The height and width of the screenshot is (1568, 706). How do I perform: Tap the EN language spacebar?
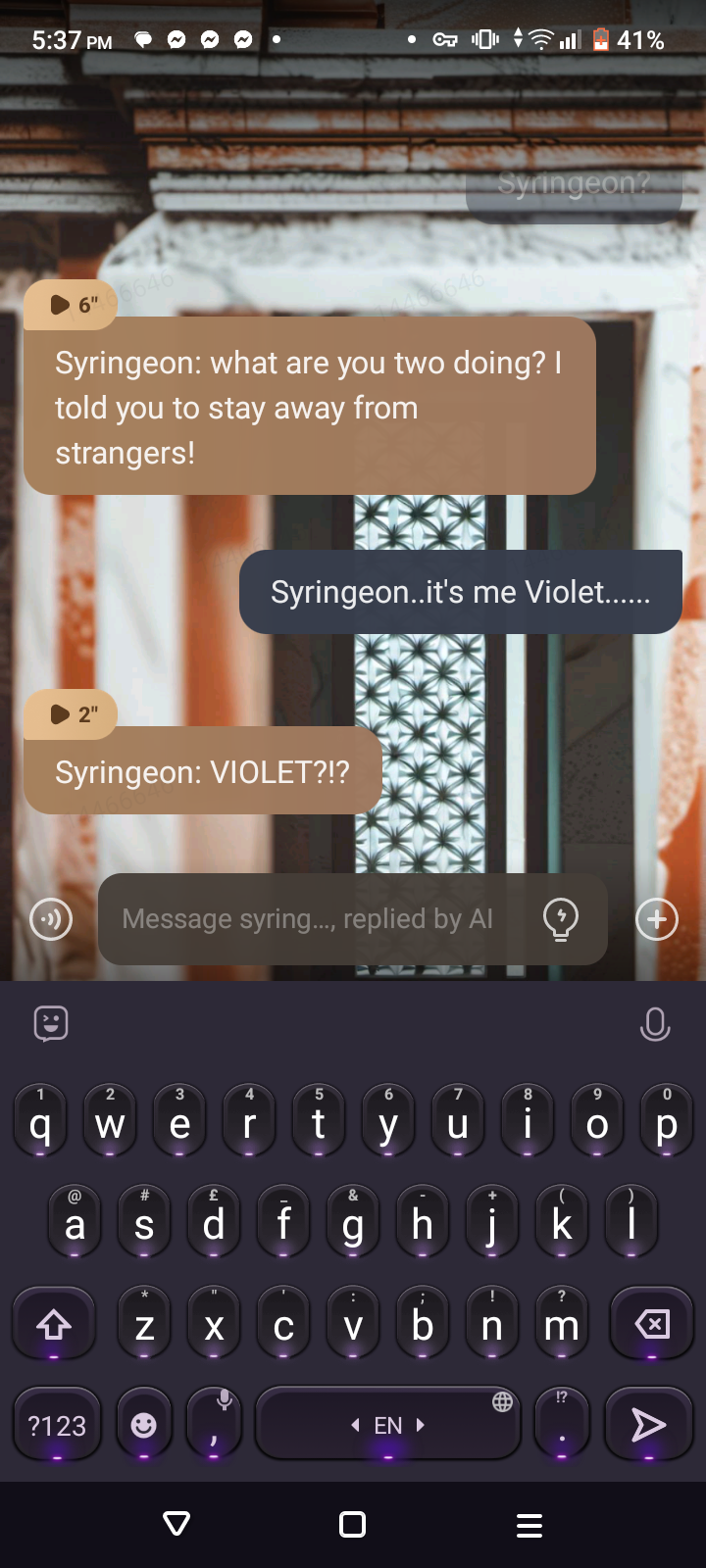(388, 1425)
